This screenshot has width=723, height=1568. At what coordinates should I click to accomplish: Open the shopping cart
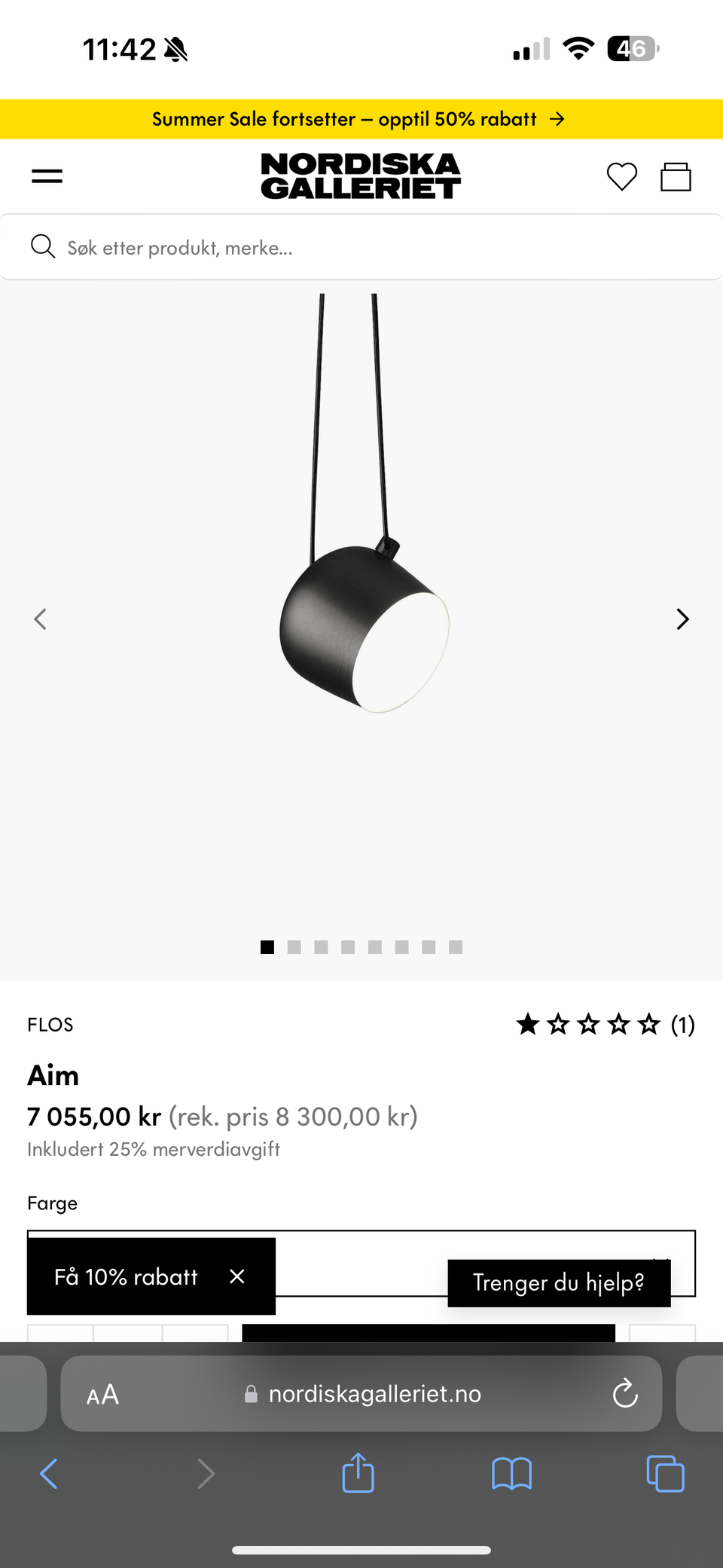[x=676, y=176]
